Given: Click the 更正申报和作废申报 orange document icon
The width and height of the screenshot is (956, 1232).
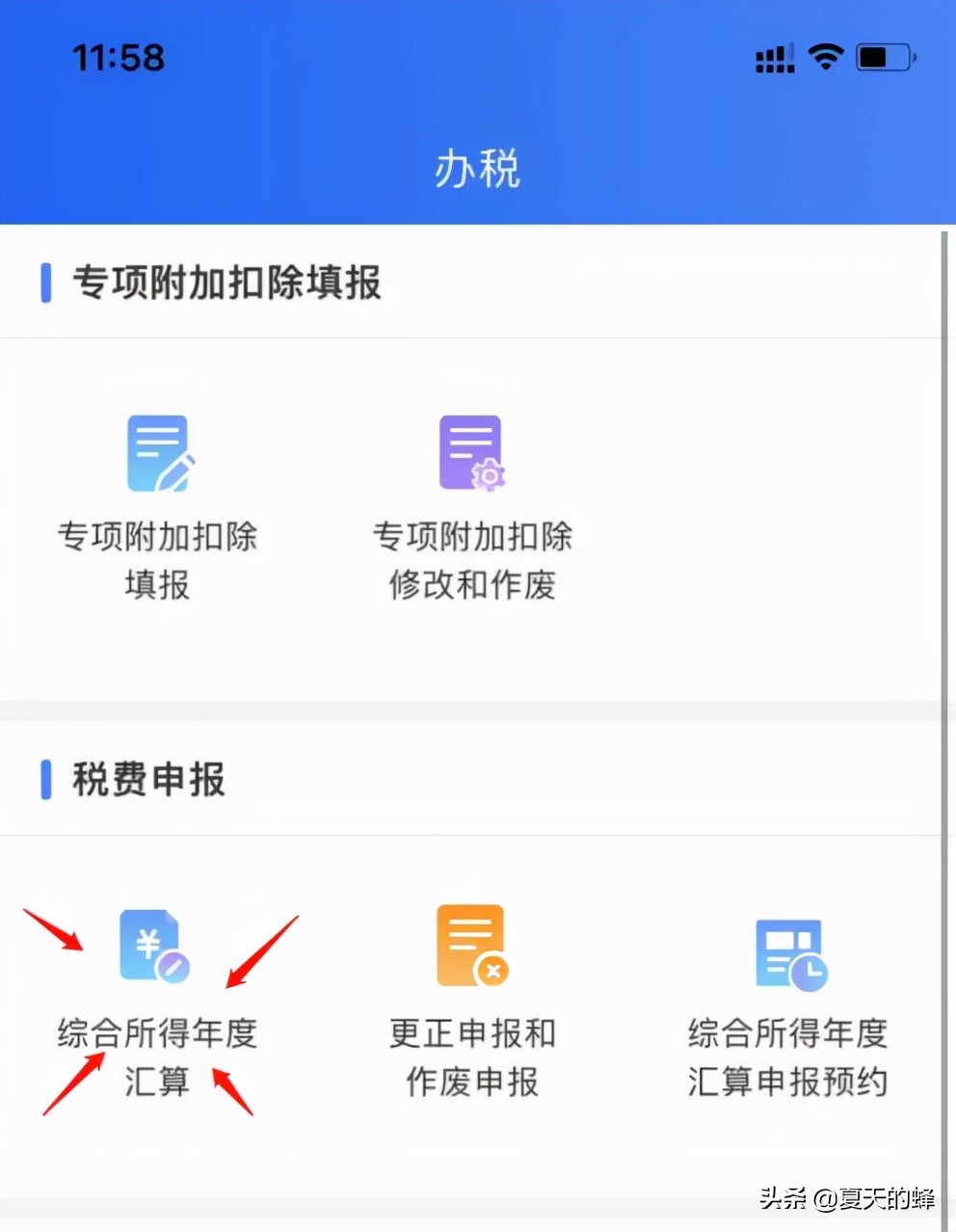Looking at the screenshot, I should (471, 945).
